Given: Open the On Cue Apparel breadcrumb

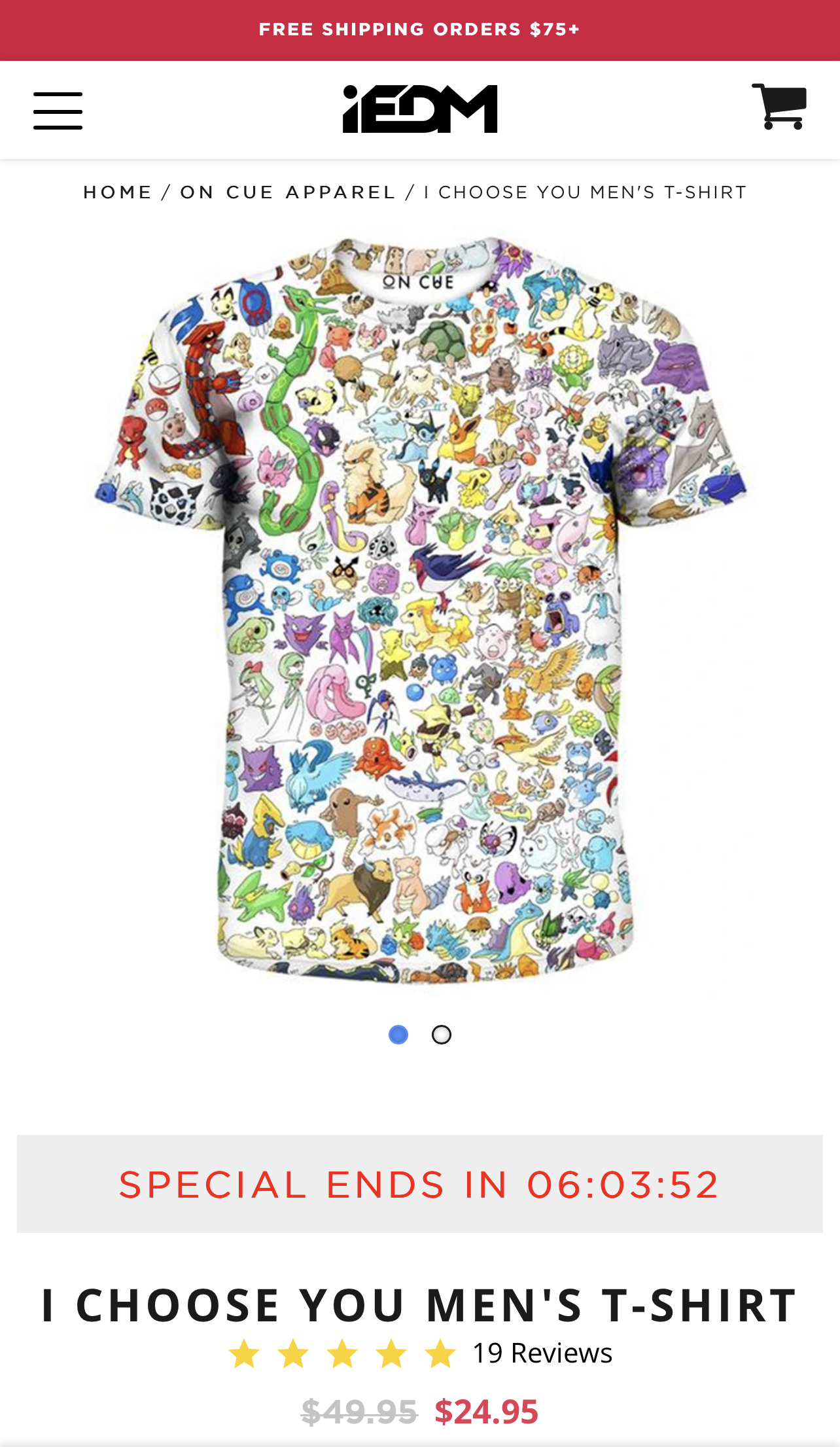Looking at the screenshot, I should [x=289, y=192].
